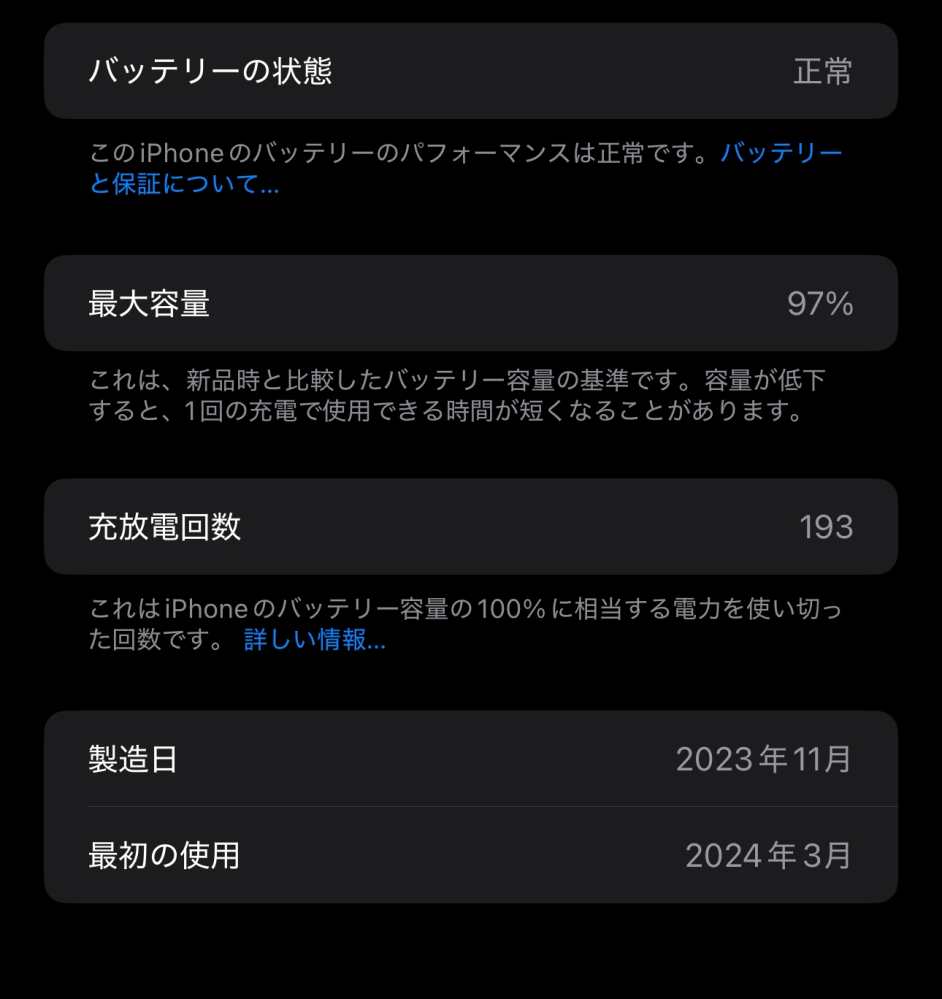Select the 最大容量 row
This screenshot has height=999, width=942.
(471, 303)
